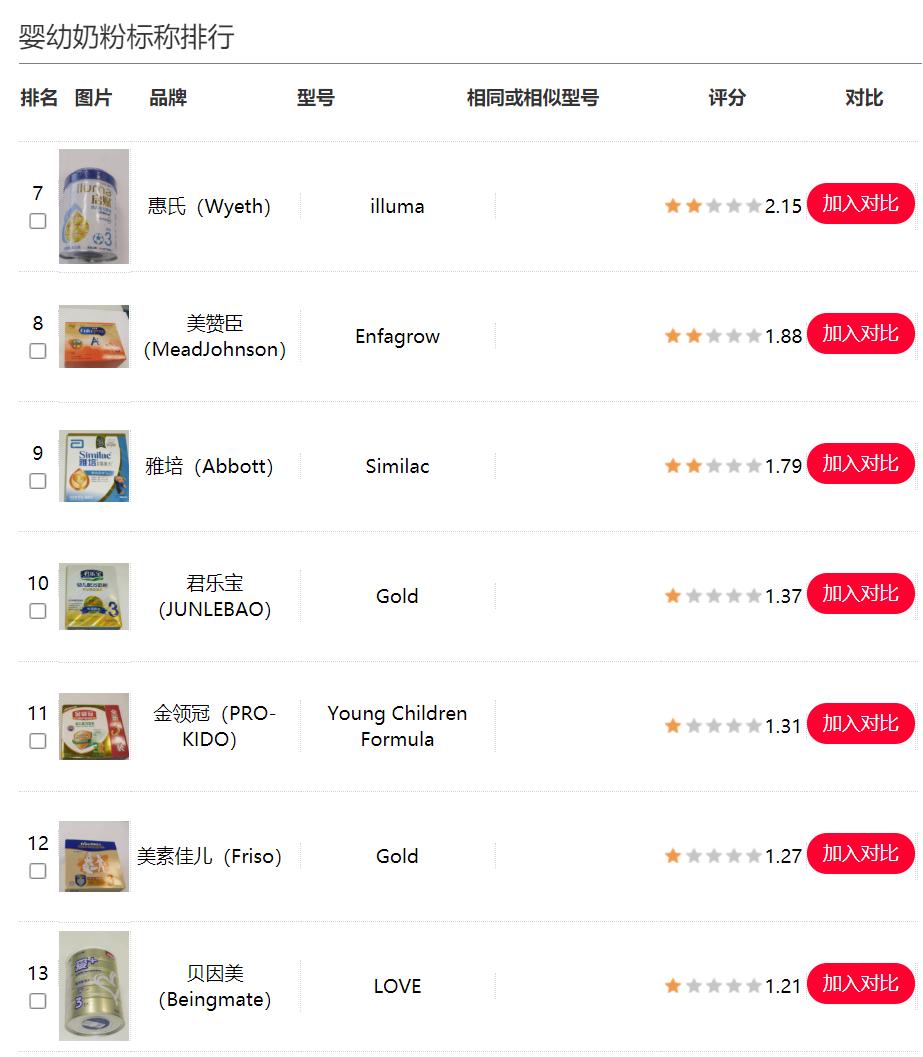Add Wyeth illuma to comparison
Image resolution: width=923 pixels, height=1057 pixels.
[x=860, y=204]
